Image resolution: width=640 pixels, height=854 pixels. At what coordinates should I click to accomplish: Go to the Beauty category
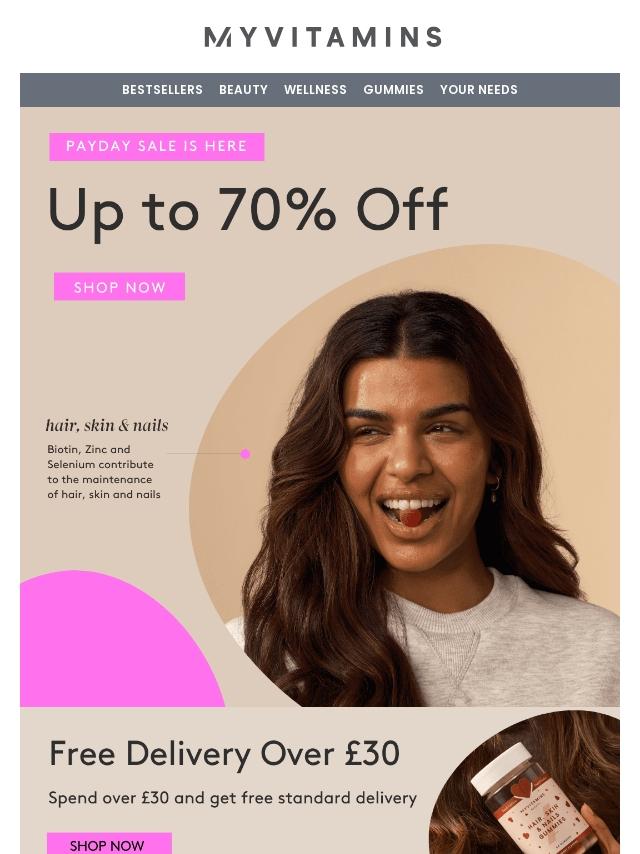[x=243, y=90]
